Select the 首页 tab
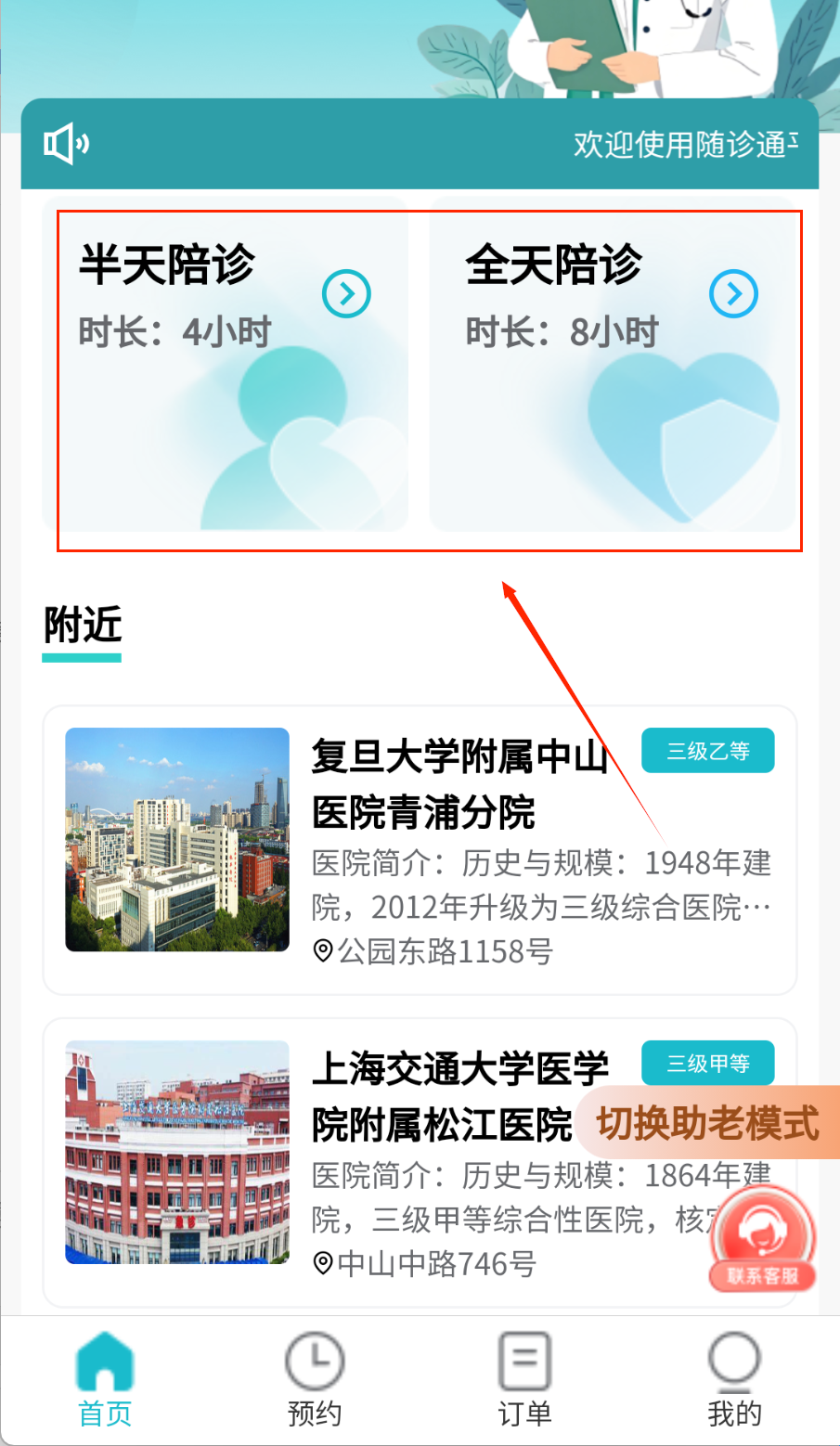Viewport: 840px width, 1446px height. pos(105,1380)
